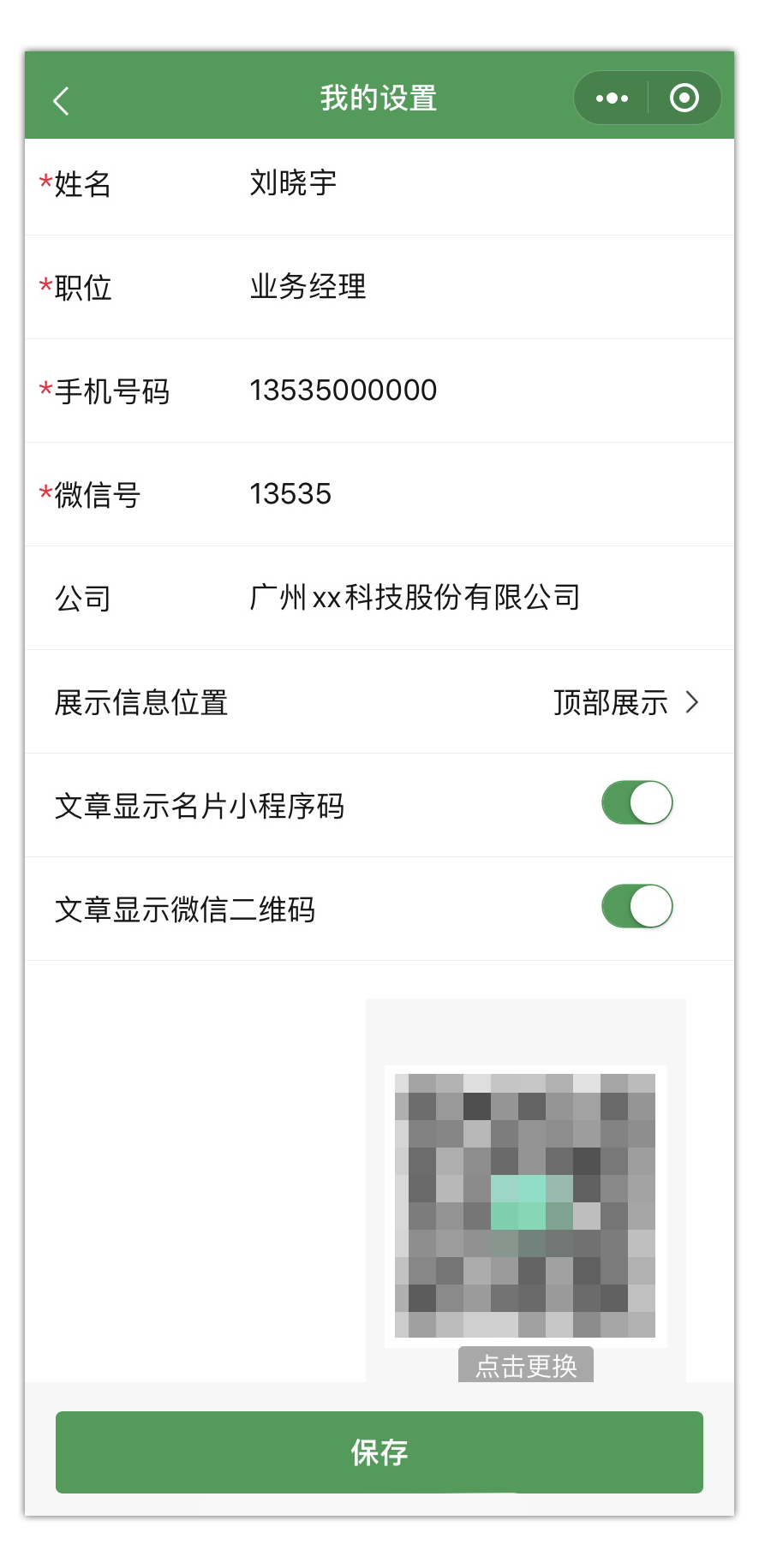The image size is (759, 1568).
Task: Edit the 姓名 field
Action: (x=480, y=183)
